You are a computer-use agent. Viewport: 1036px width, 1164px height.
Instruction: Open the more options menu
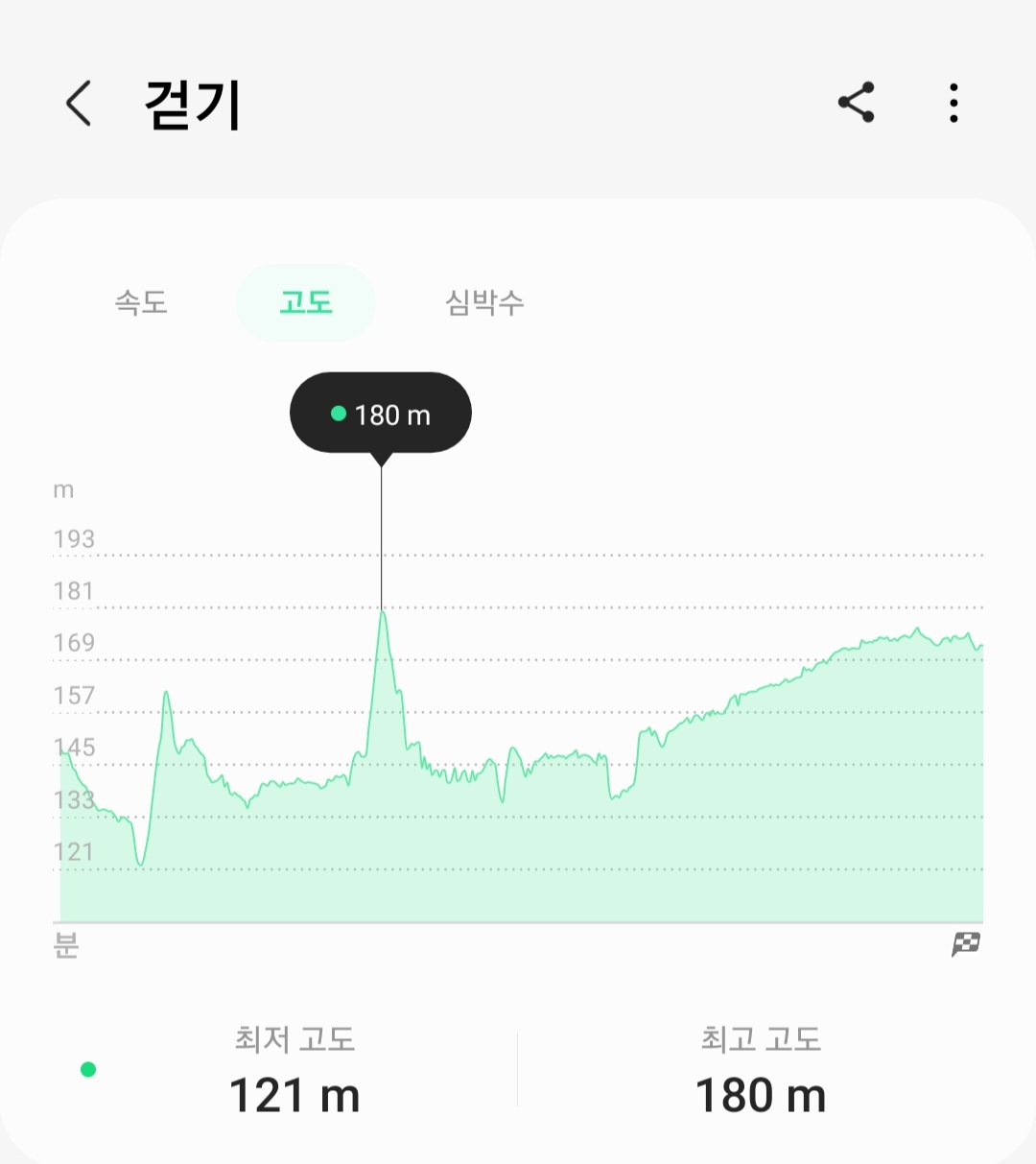tap(953, 103)
